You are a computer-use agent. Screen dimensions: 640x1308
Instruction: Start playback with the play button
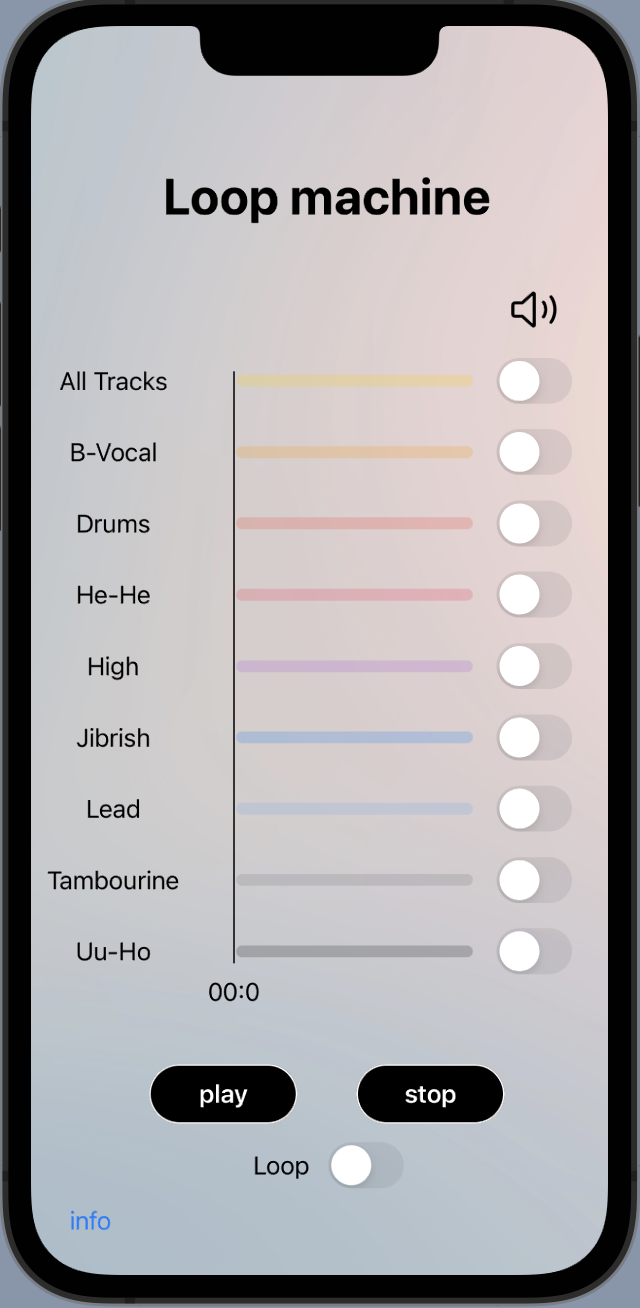[x=223, y=1094]
